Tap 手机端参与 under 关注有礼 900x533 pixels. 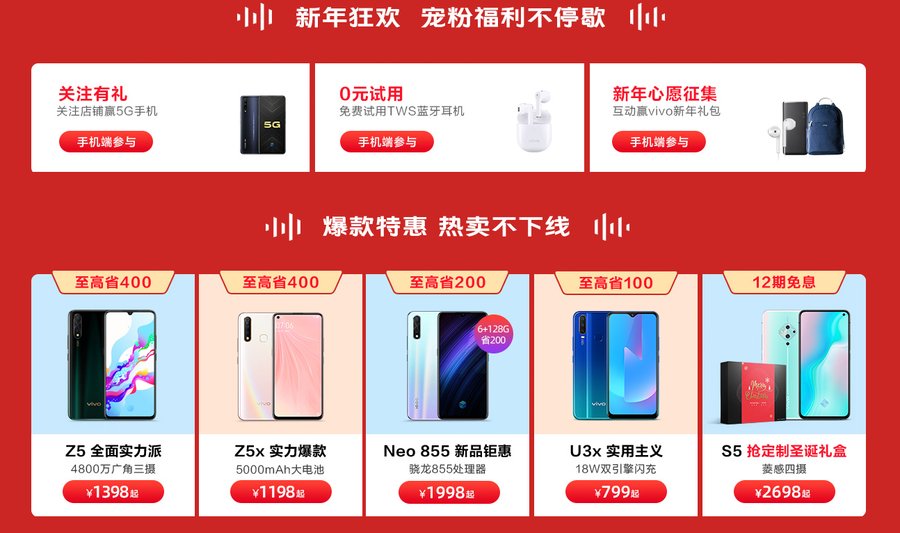coord(105,142)
